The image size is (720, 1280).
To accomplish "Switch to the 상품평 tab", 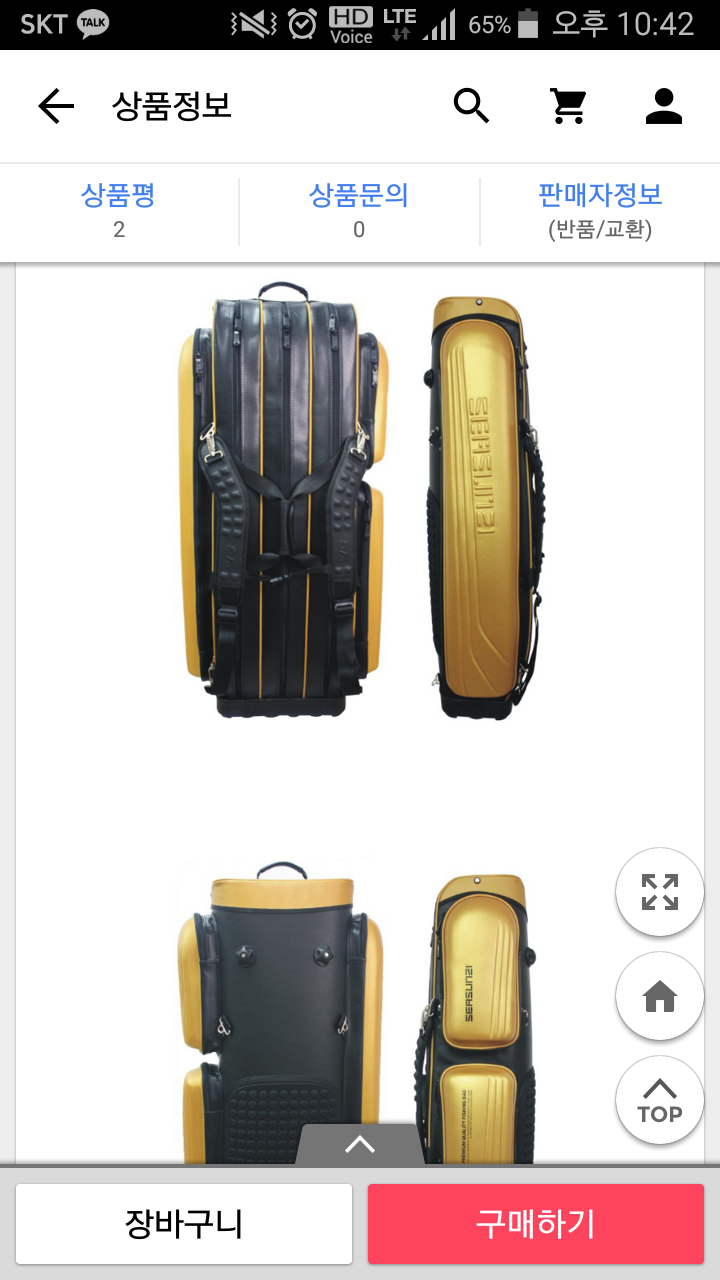I will point(119,211).
